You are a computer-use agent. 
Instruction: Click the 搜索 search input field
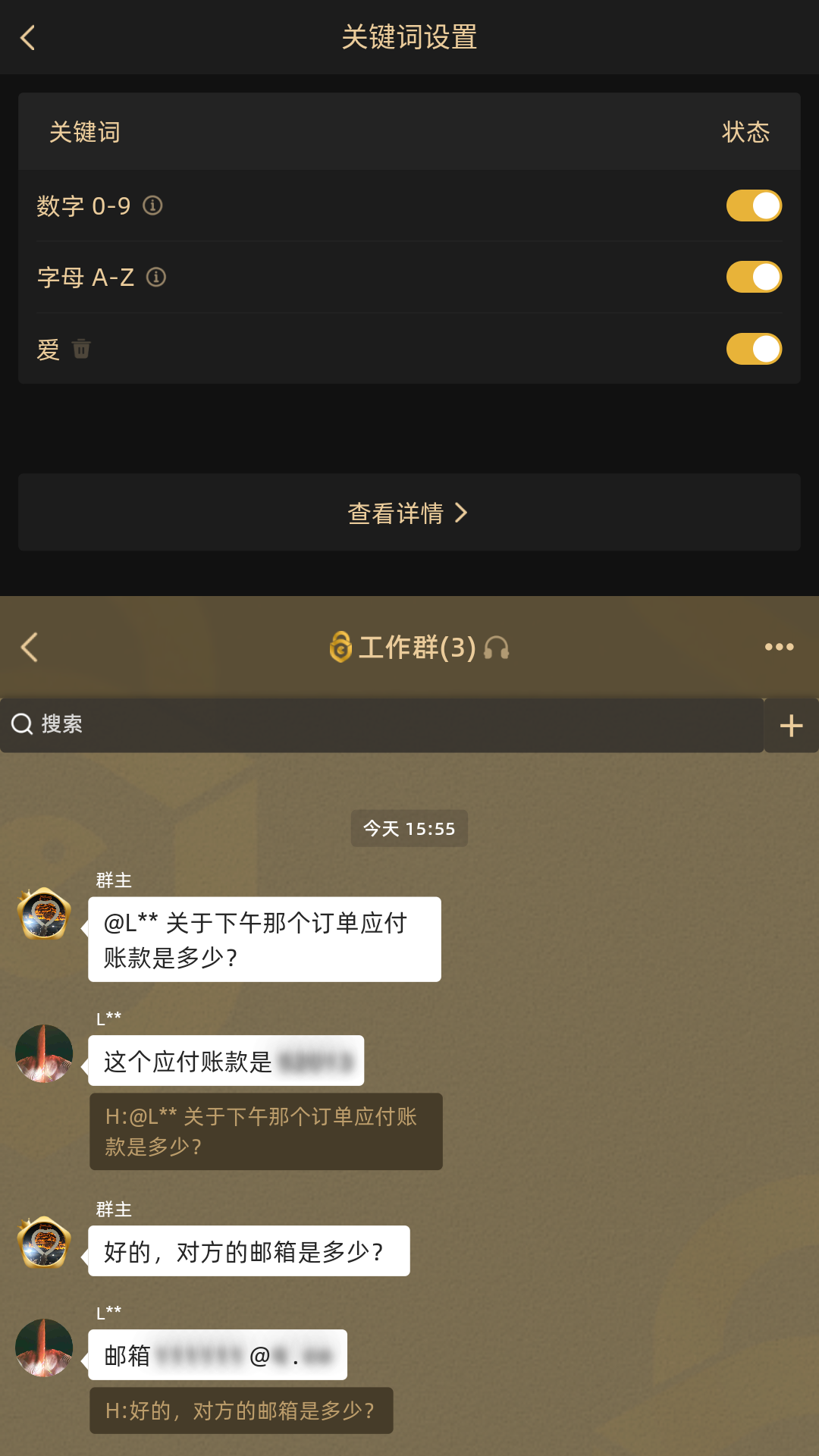[x=303, y=725]
